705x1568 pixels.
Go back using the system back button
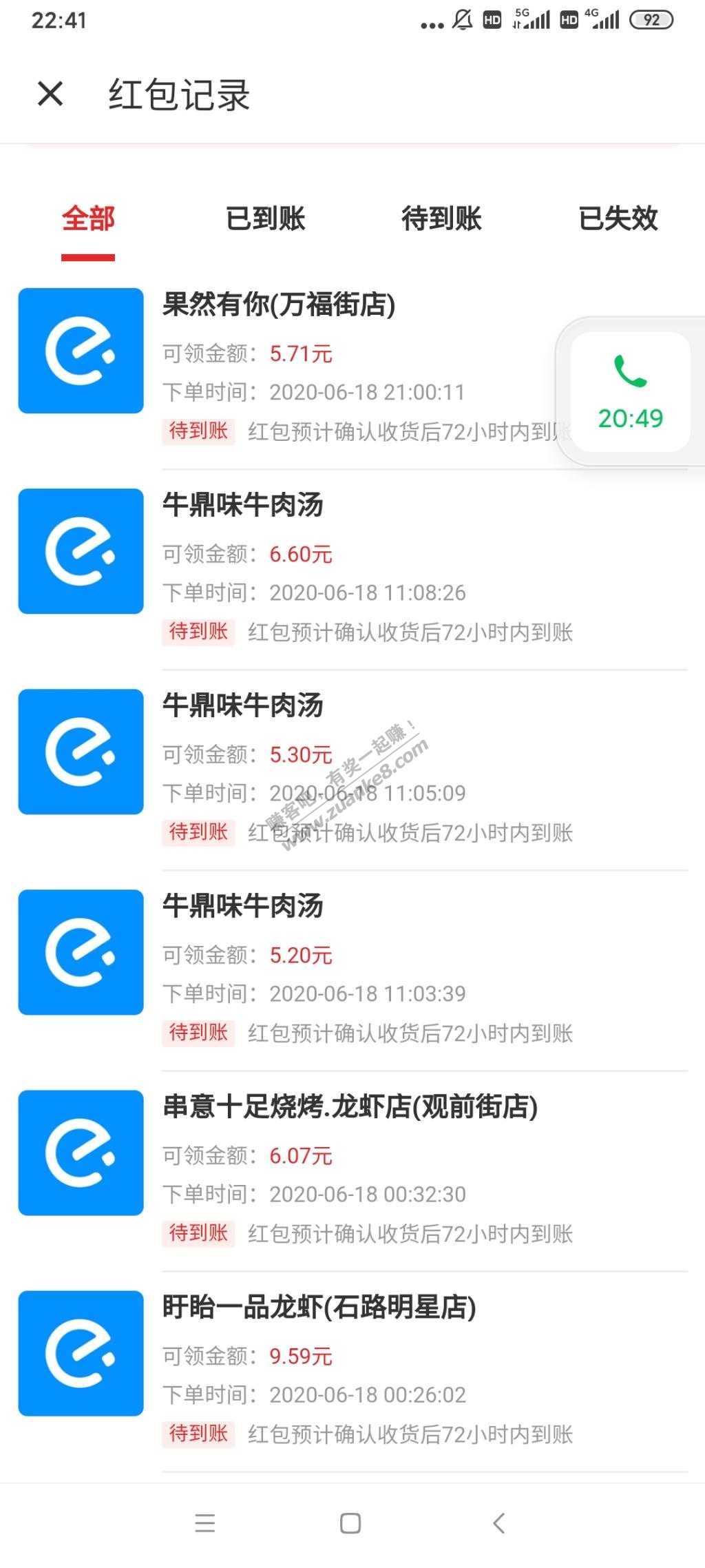499,1523
